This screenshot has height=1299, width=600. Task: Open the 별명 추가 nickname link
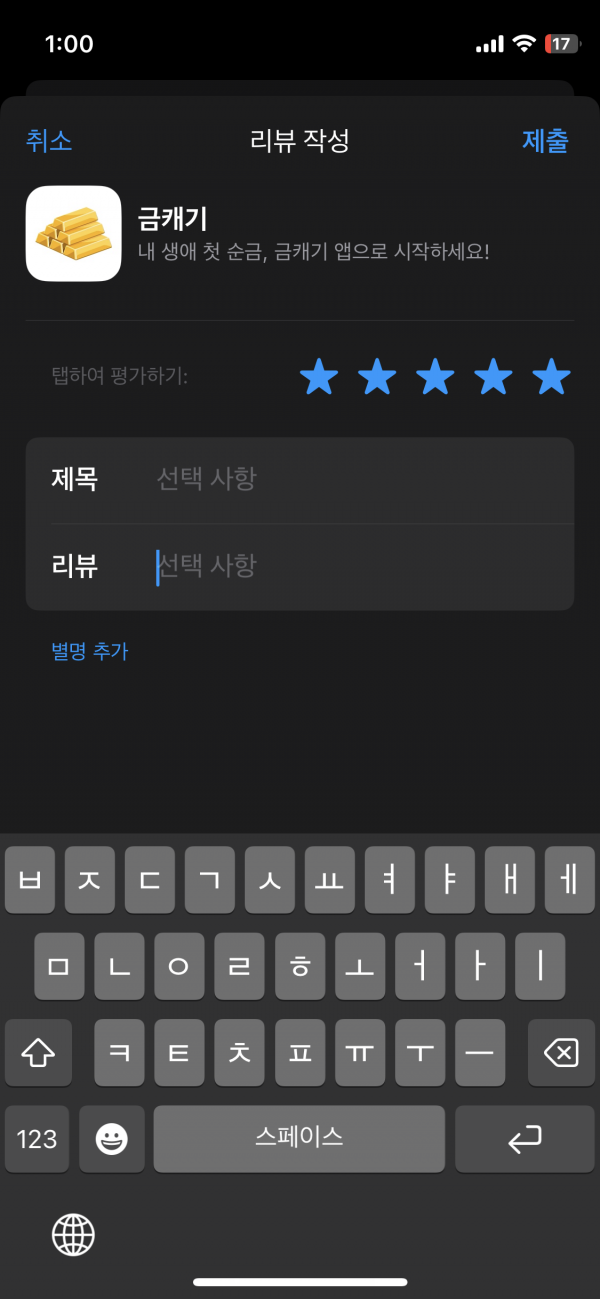pyautogui.click(x=90, y=651)
